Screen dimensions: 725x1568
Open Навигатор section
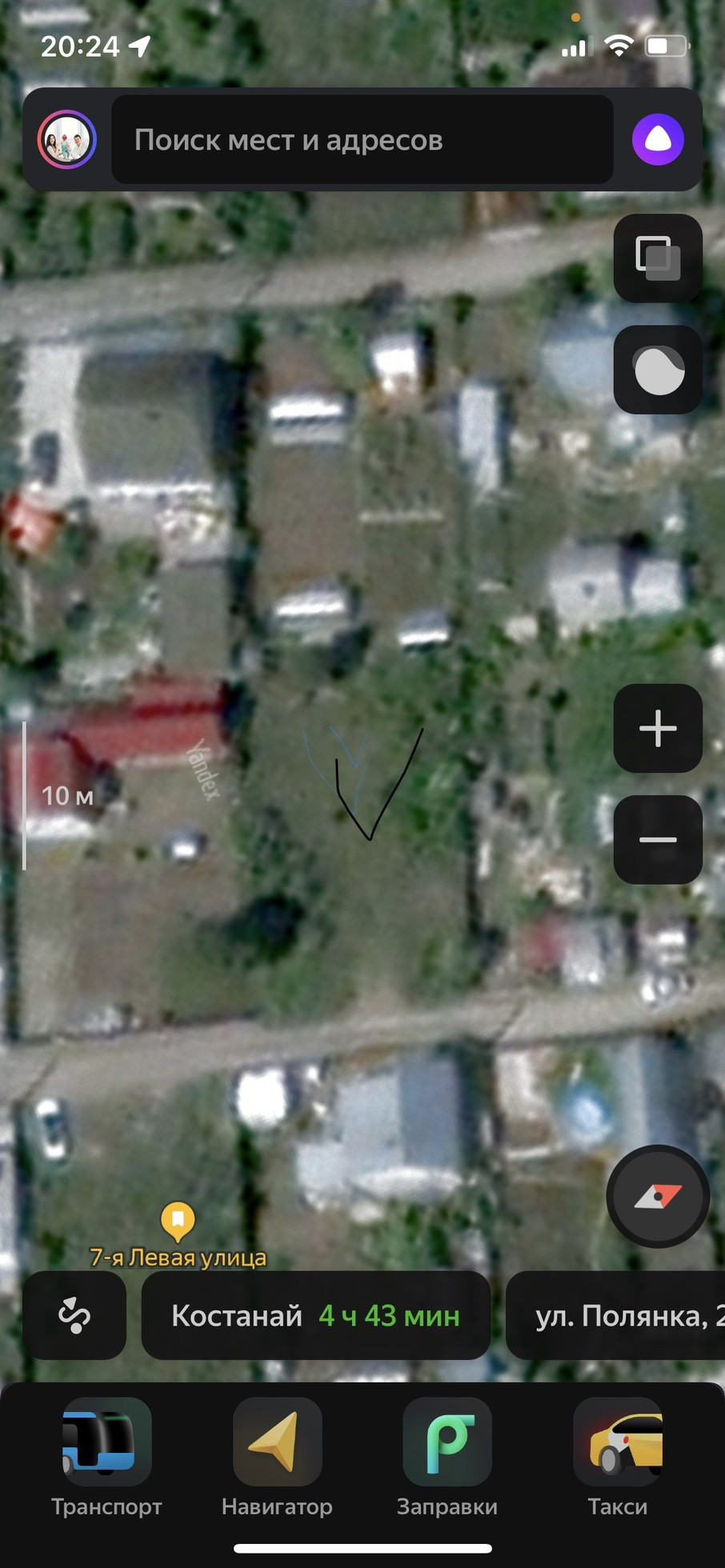(x=277, y=1458)
